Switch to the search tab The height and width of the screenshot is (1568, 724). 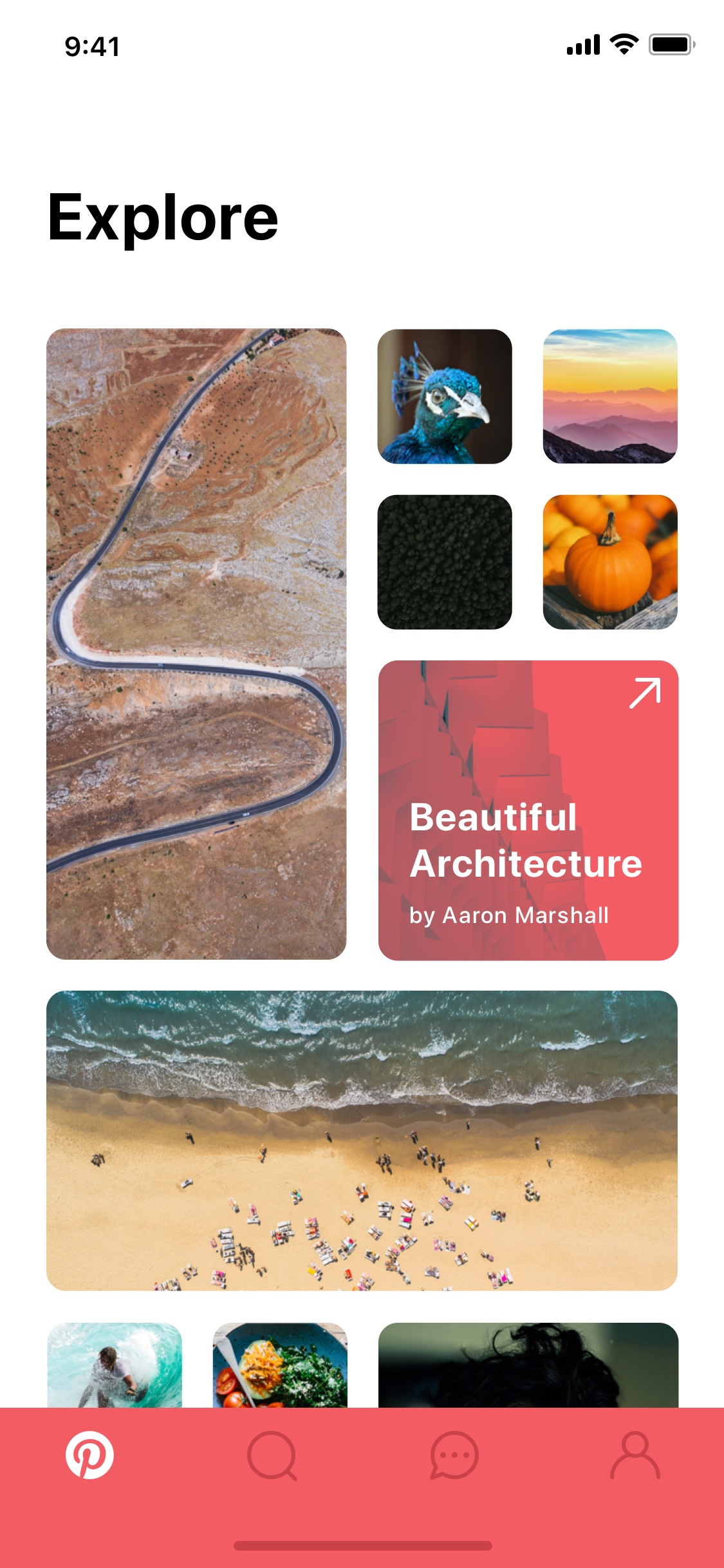click(x=272, y=1456)
